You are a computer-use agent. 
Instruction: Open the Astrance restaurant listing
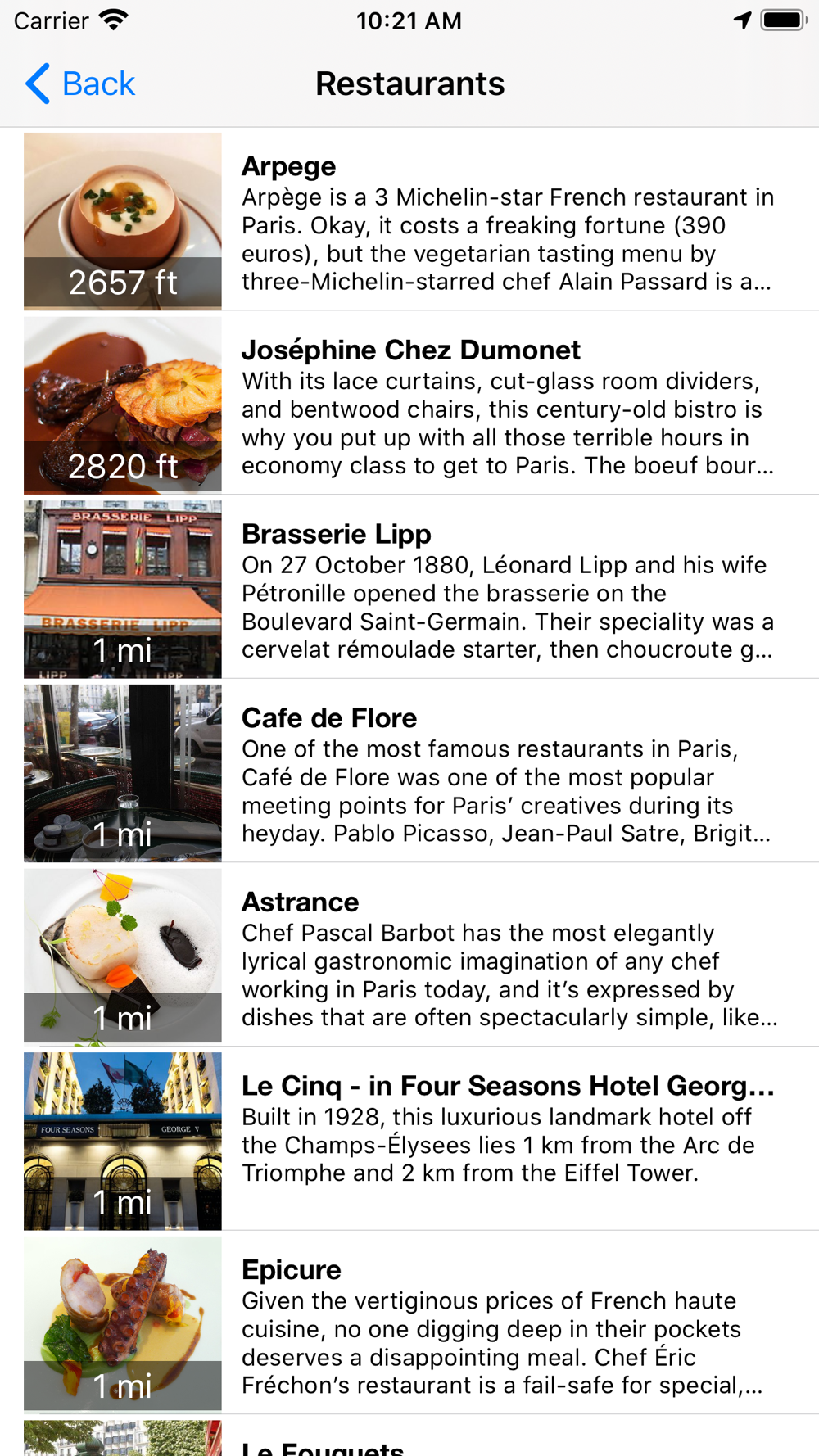pyautogui.click(x=409, y=955)
